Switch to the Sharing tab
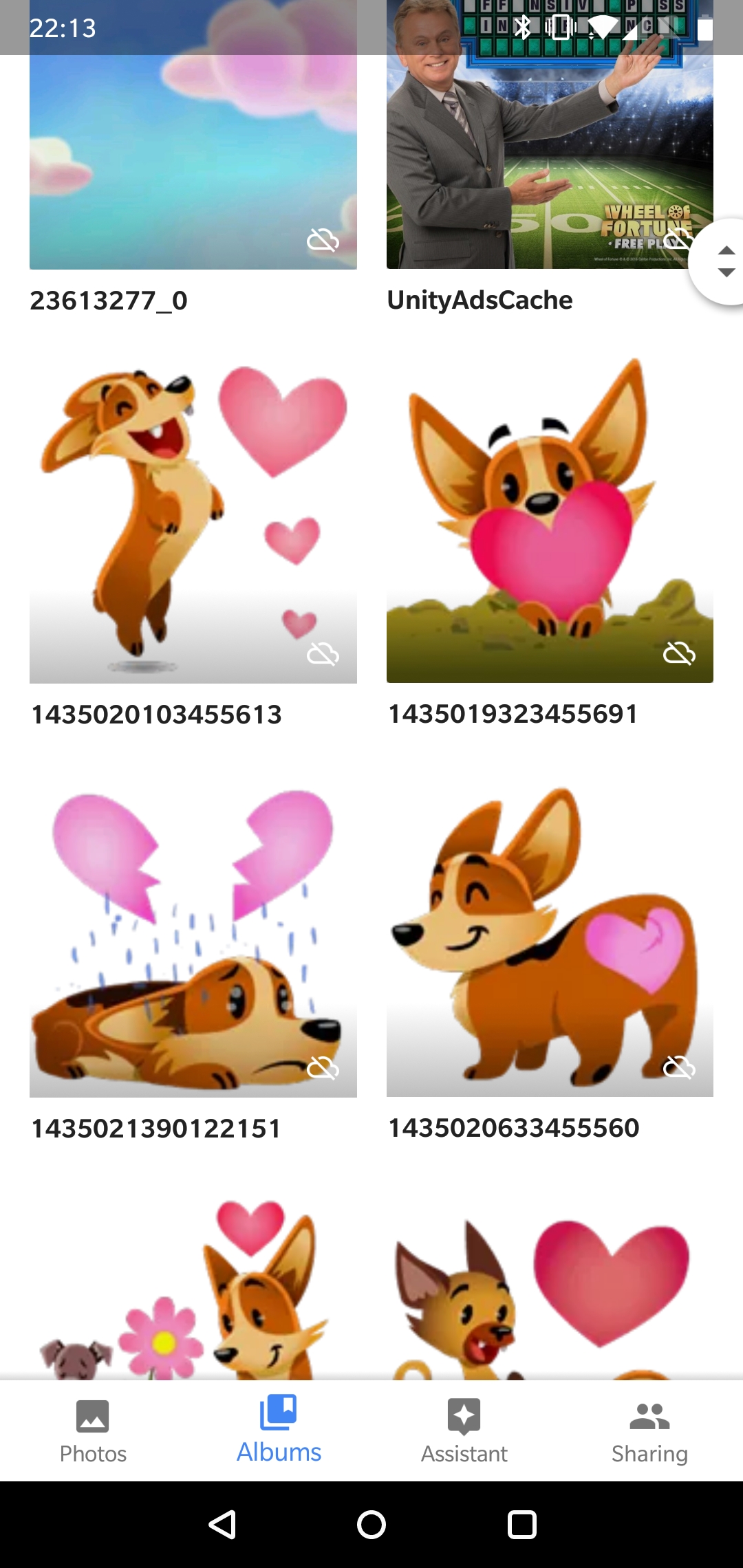Viewport: 743px width, 1568px height. [649, 1430]
